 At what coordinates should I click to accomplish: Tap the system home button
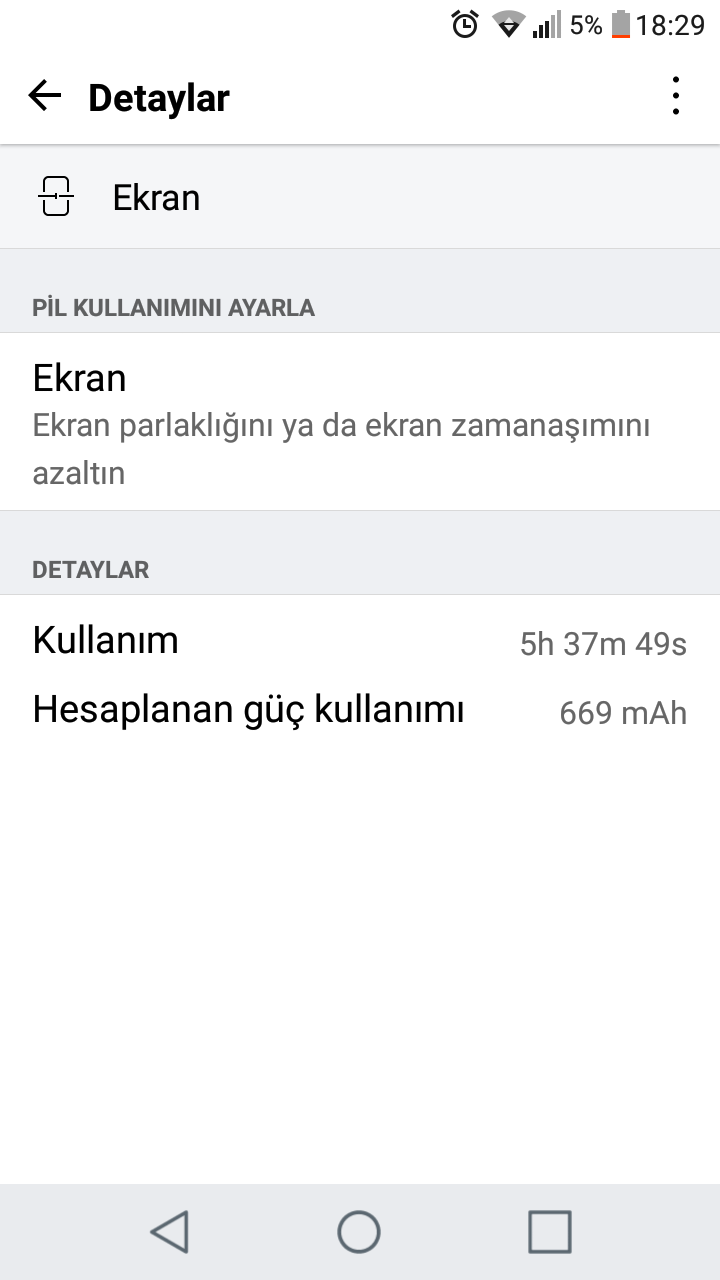coord(359,1232)
